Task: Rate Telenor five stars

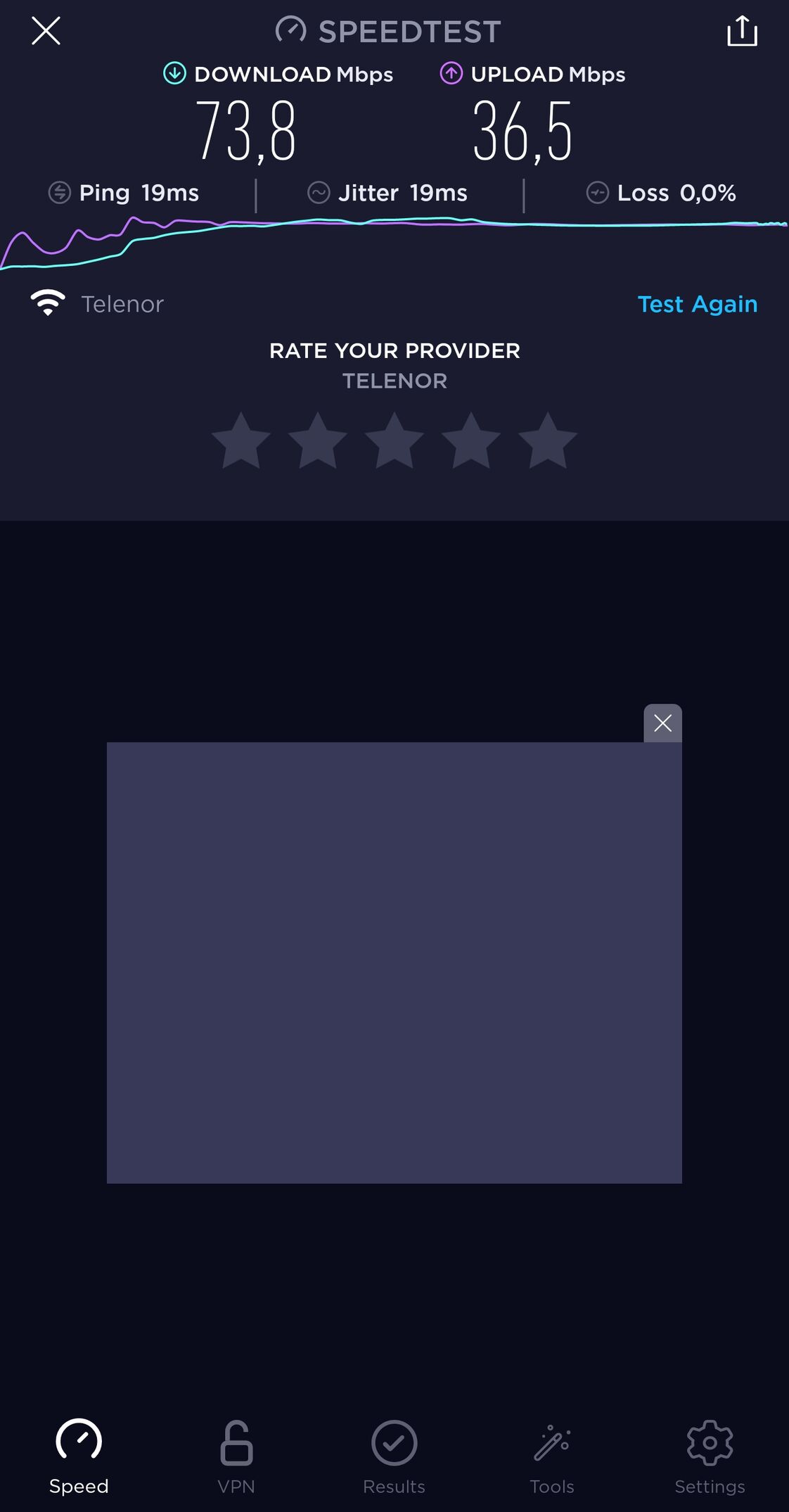Action: [x=547, y=441]
